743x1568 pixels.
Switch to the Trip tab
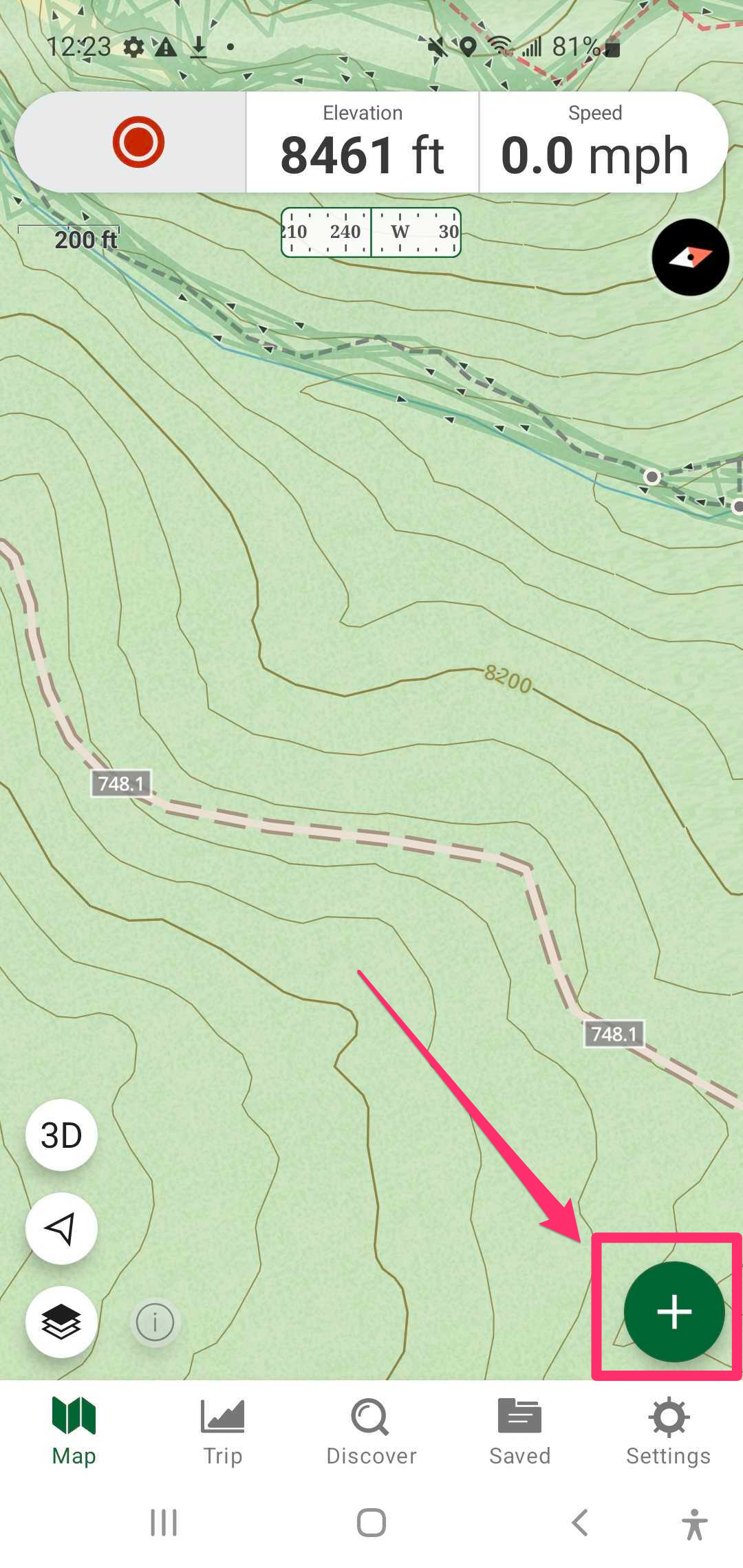(x=222, y=1432)
